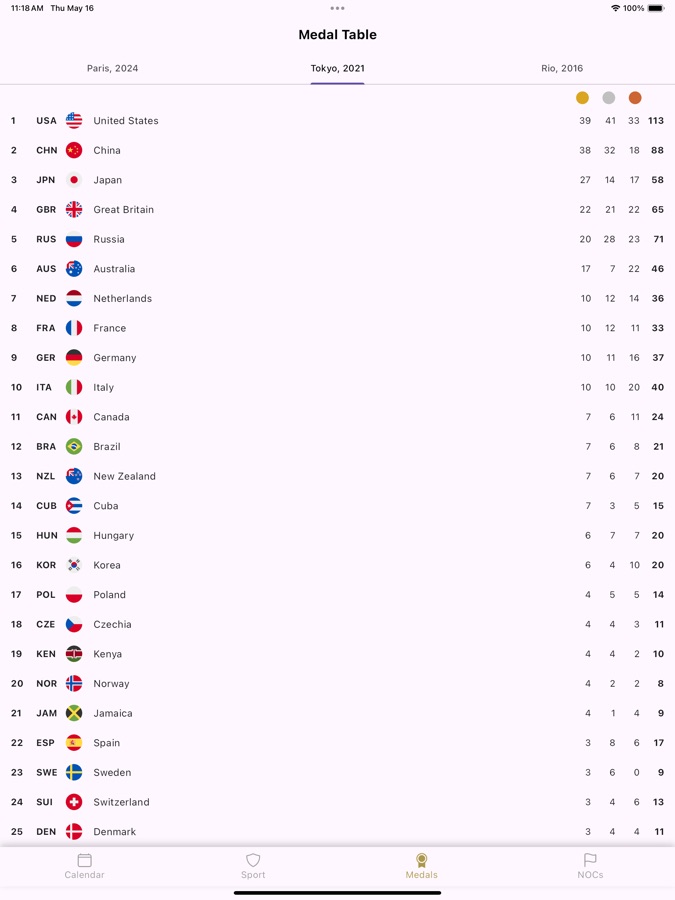Screen dimensions: 675x900
Task: Select the Rio, 2016 tab
Action: [562, 68]
